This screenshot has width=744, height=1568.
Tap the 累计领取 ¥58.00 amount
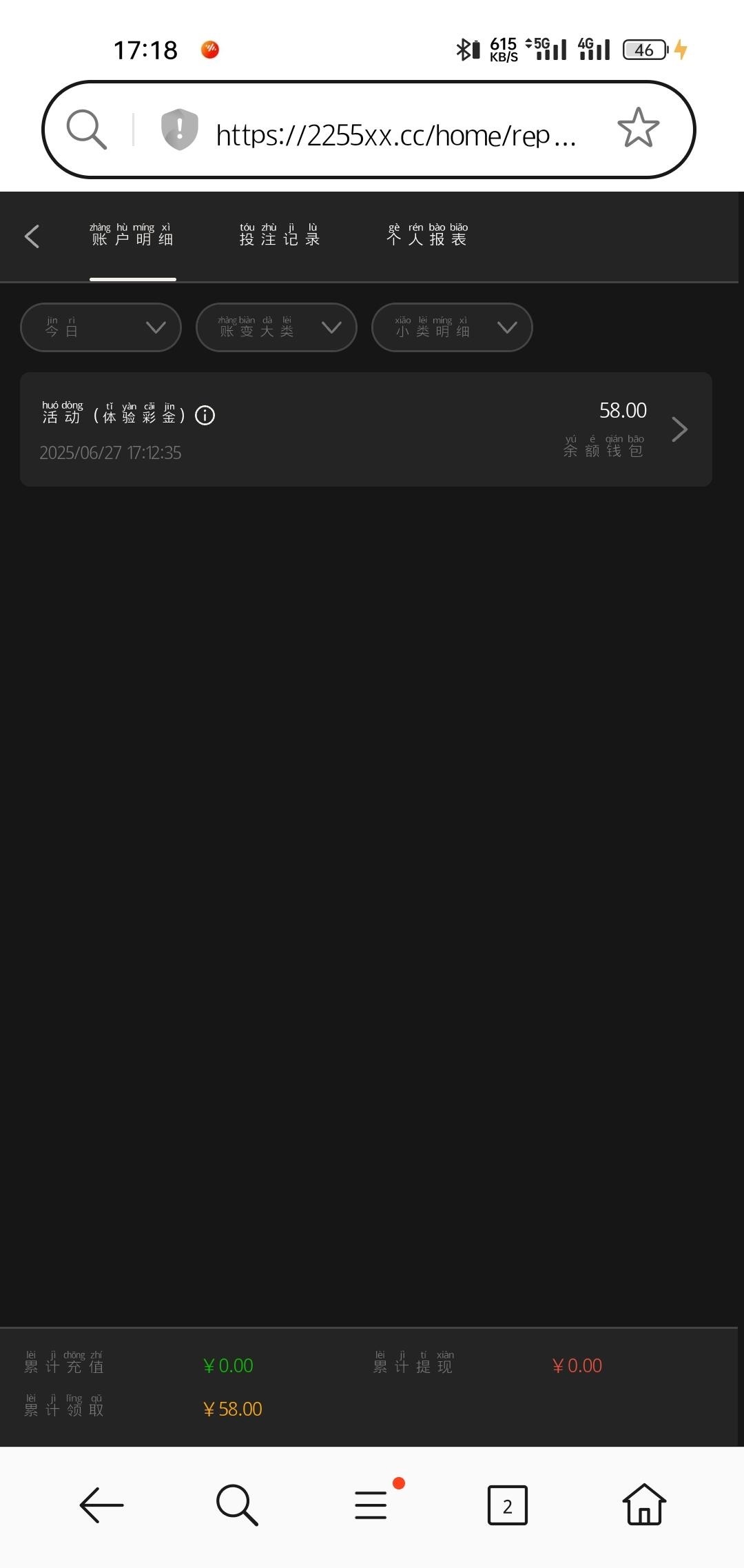click(232, 1409)
